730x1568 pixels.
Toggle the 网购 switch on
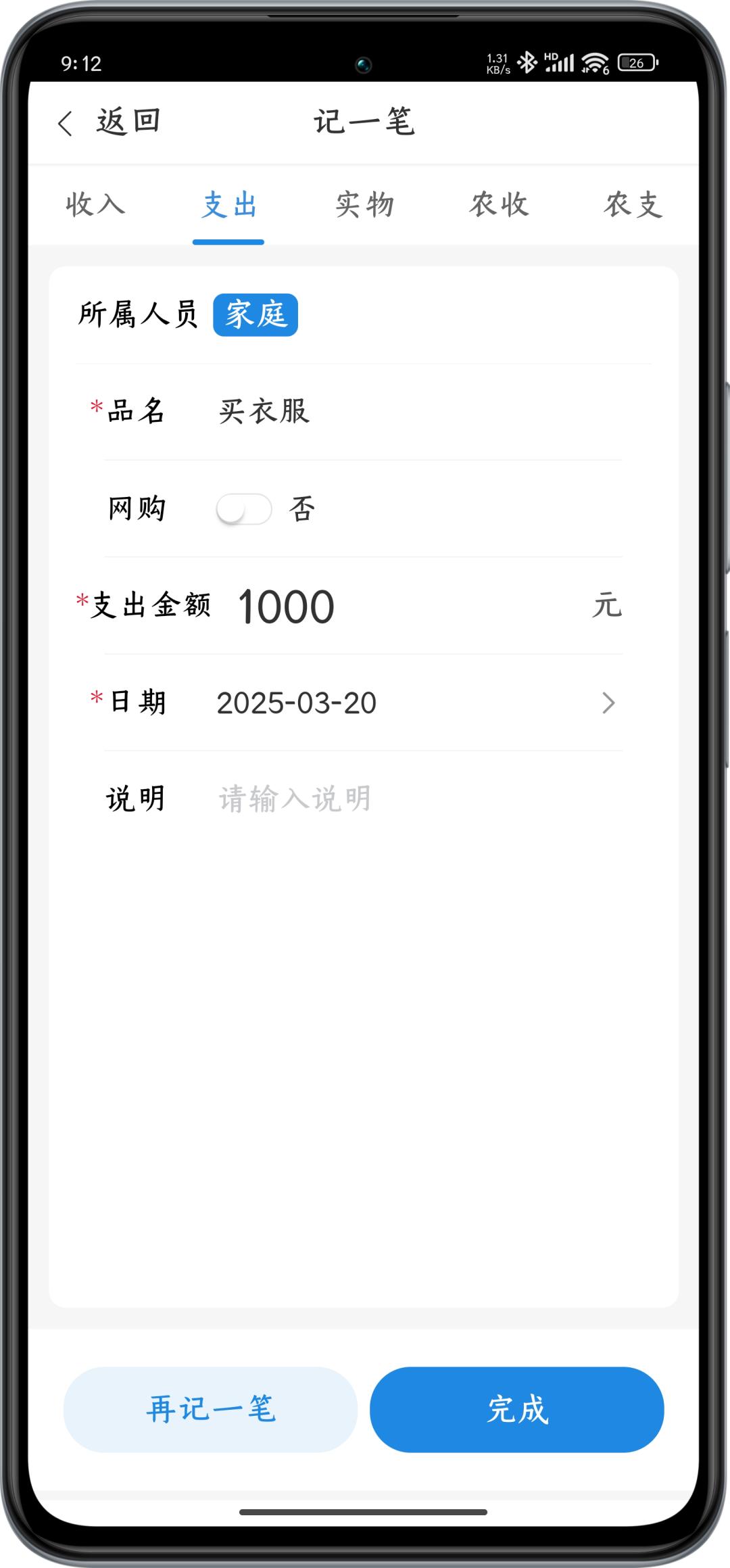pyautogui.click(x=244, y=509)
